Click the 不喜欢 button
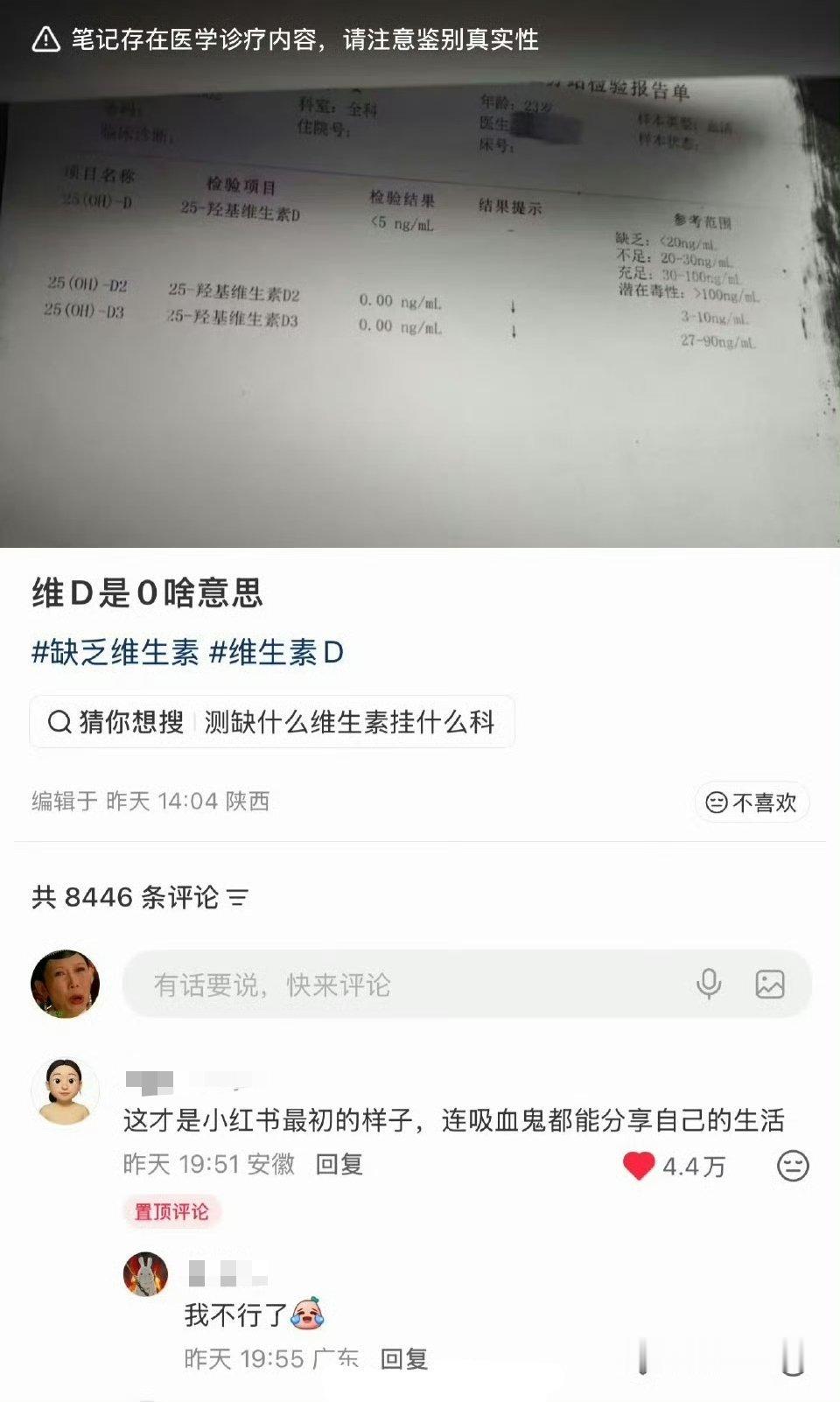The height and width of the screenshot is (1402, 840). 751,803
